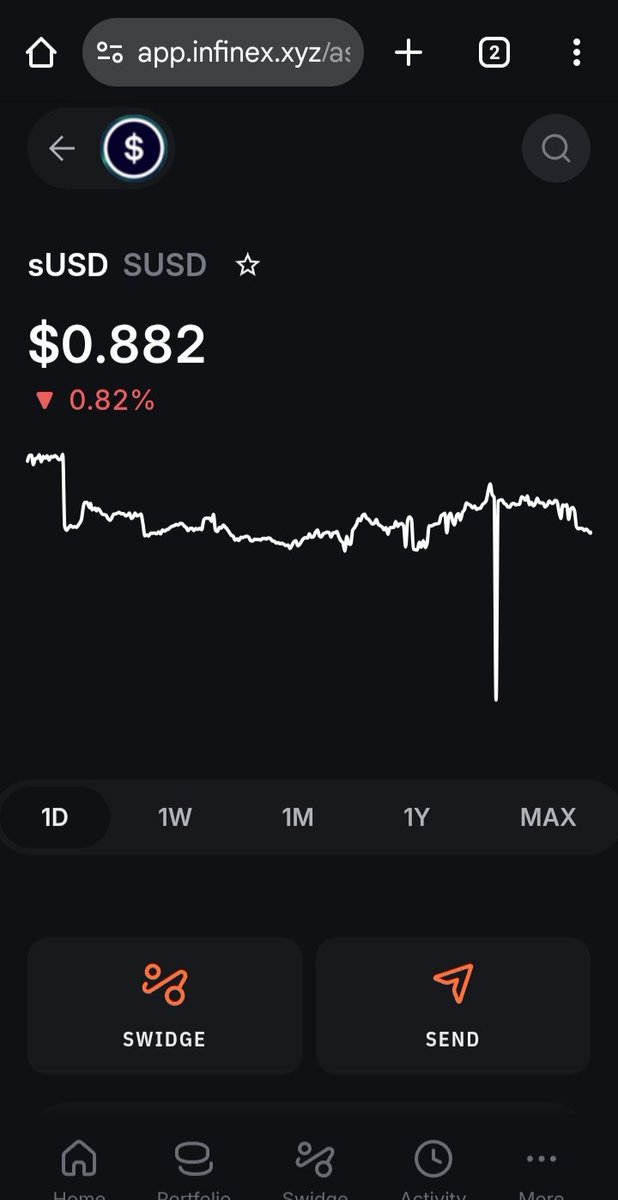618x1200 pixels.
Task: Select the 1D chart range
Action: click(x=54, y=817)
